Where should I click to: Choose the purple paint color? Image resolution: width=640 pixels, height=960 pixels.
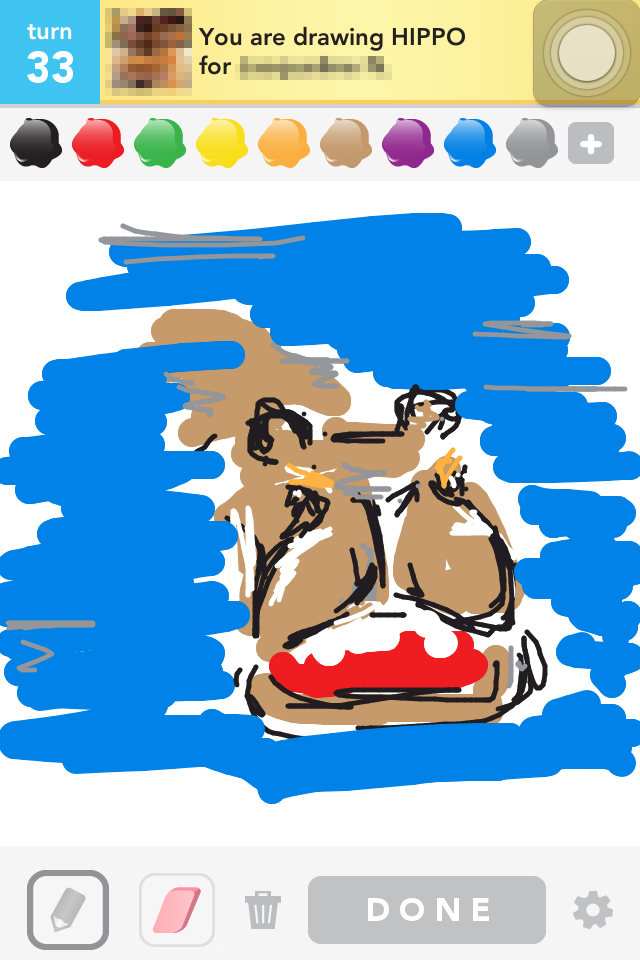click(407, 143)
